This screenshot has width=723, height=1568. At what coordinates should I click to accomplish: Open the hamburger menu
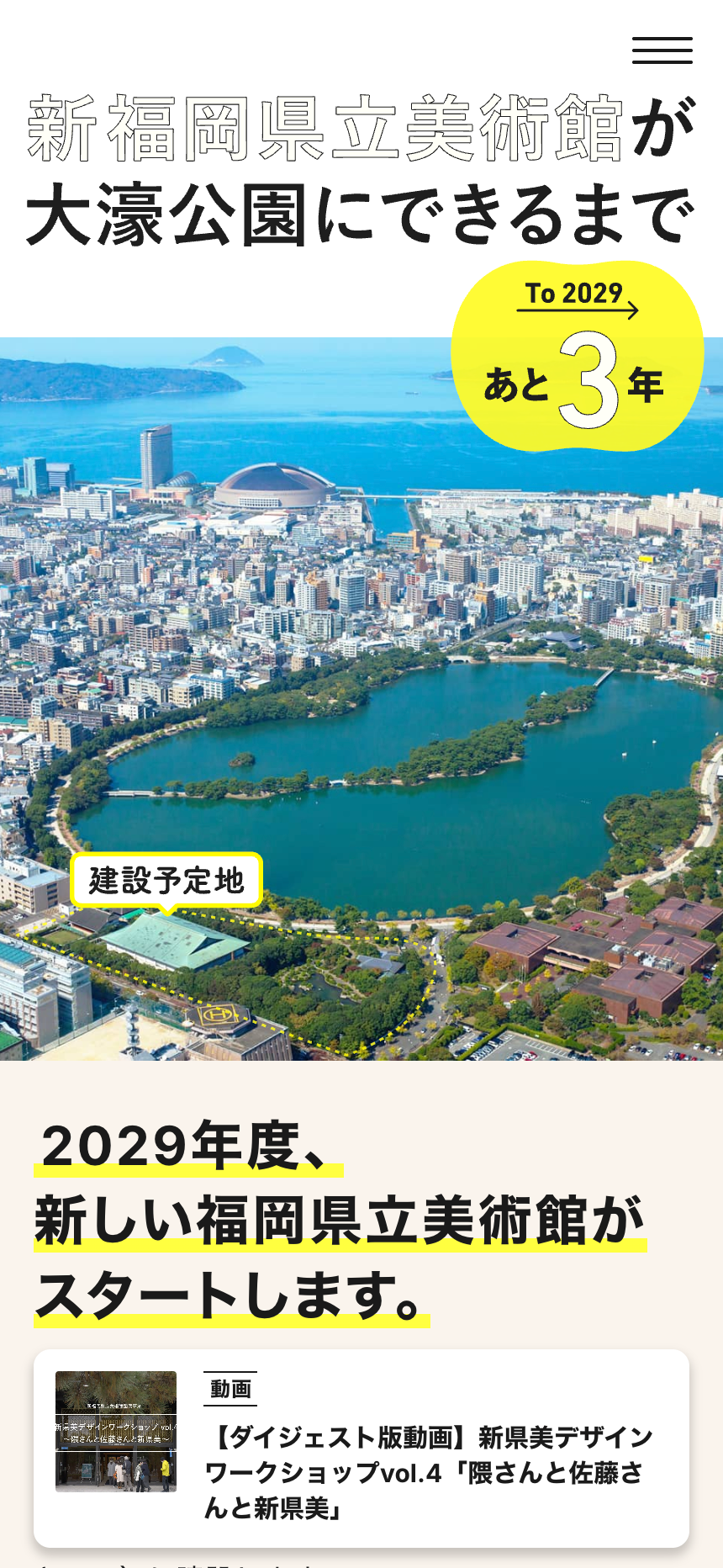point(662,50)
